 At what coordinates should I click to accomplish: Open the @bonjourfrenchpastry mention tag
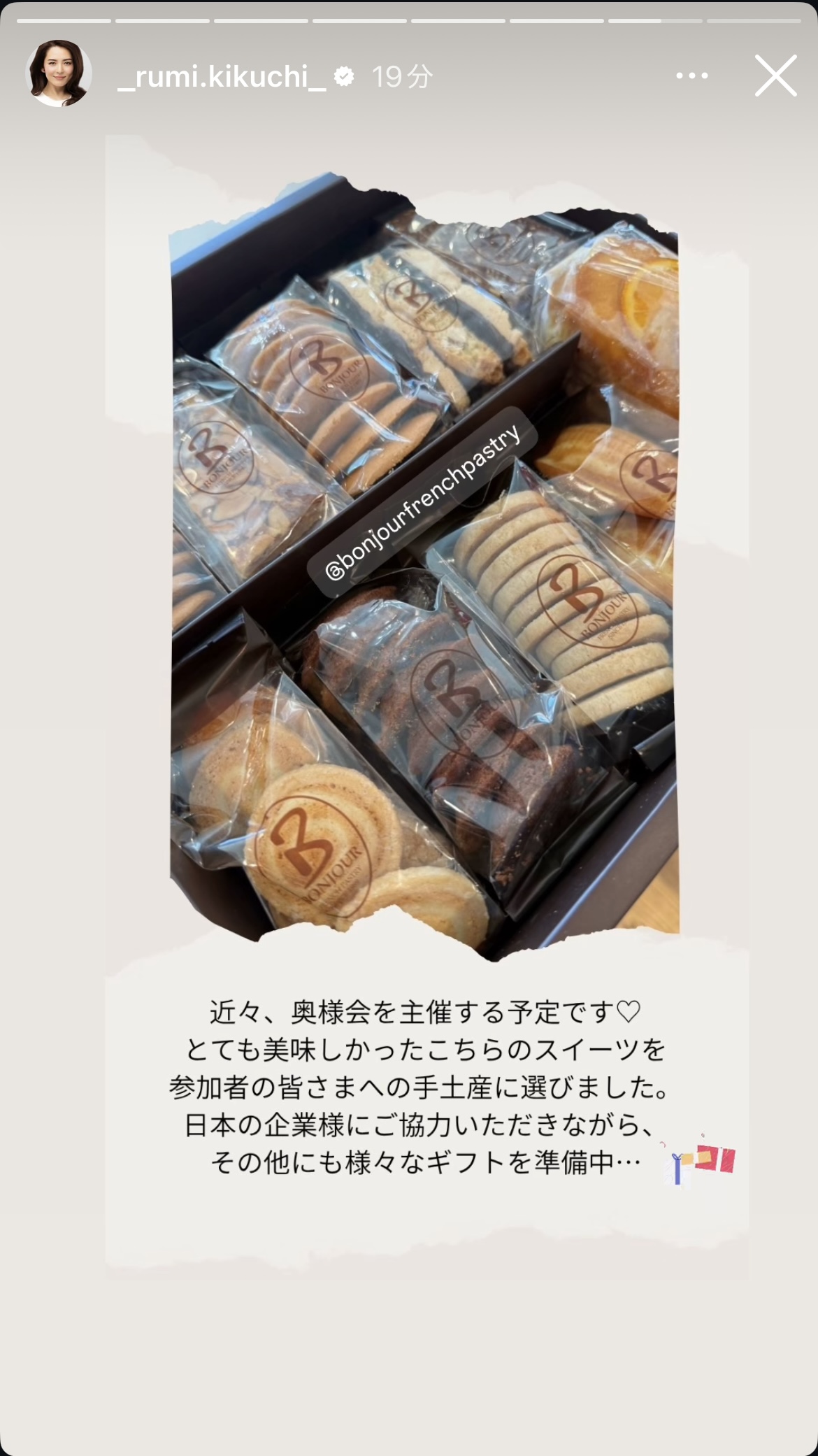pos(423,502)
